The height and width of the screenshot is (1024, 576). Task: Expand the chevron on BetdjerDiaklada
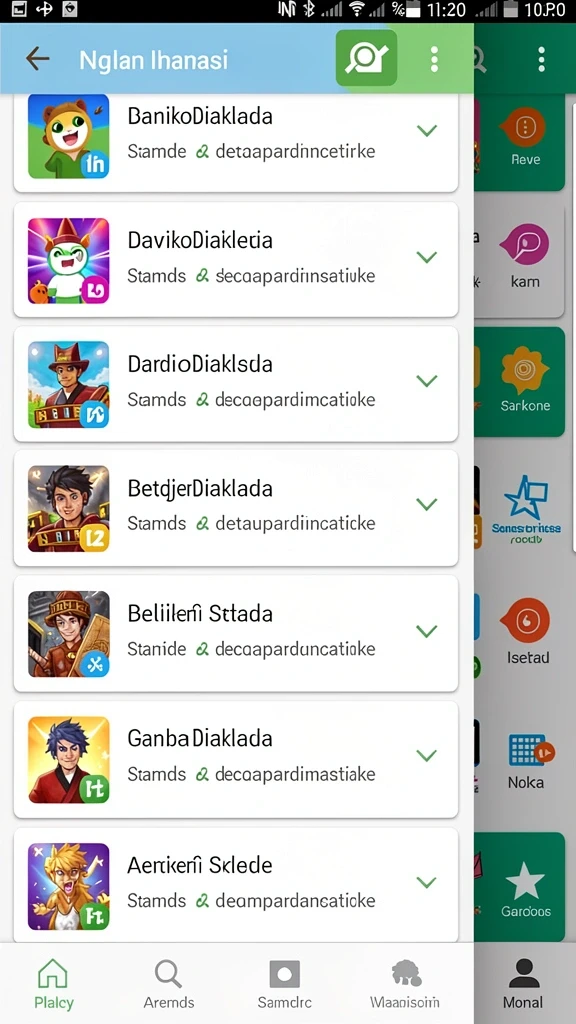click(426, 504)
